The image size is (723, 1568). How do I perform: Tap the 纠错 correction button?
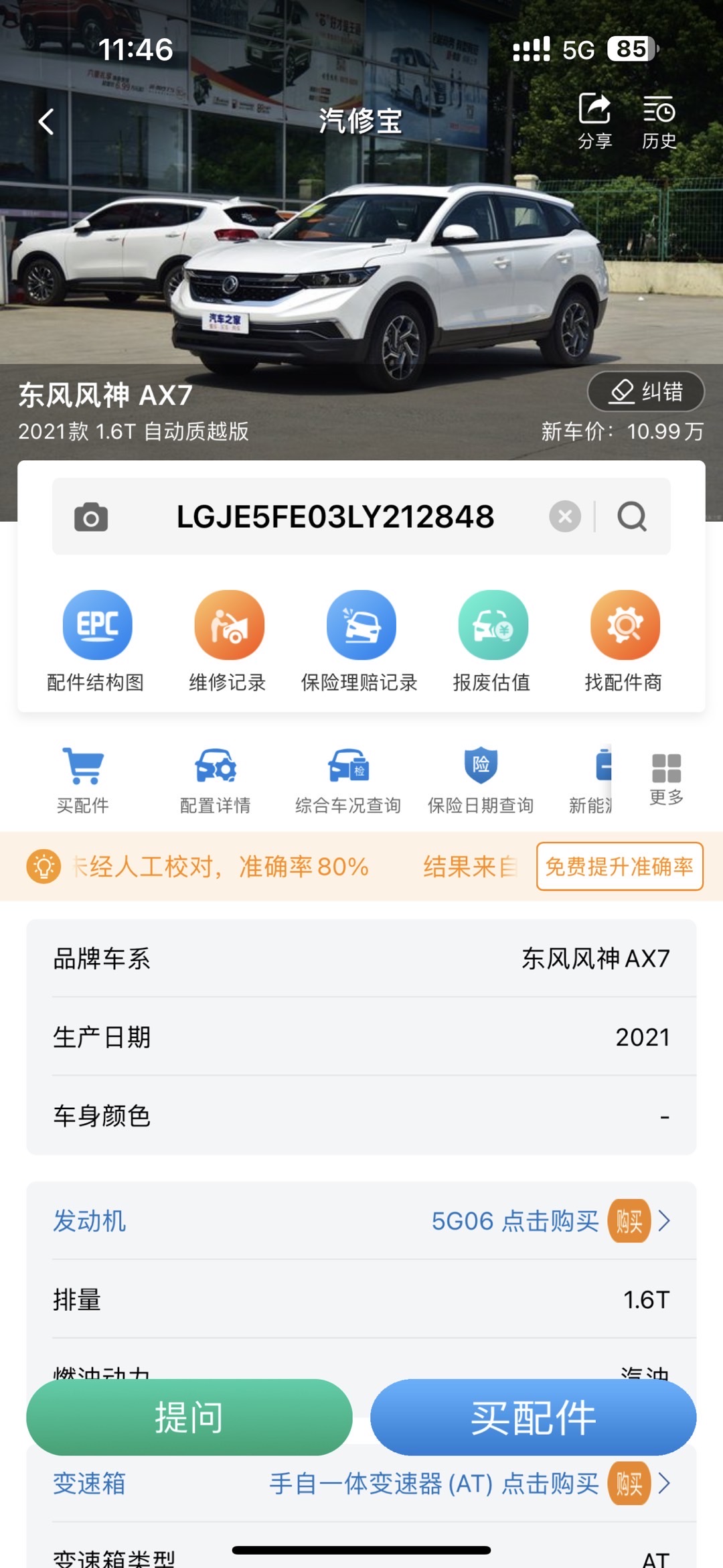coord(645,391)
